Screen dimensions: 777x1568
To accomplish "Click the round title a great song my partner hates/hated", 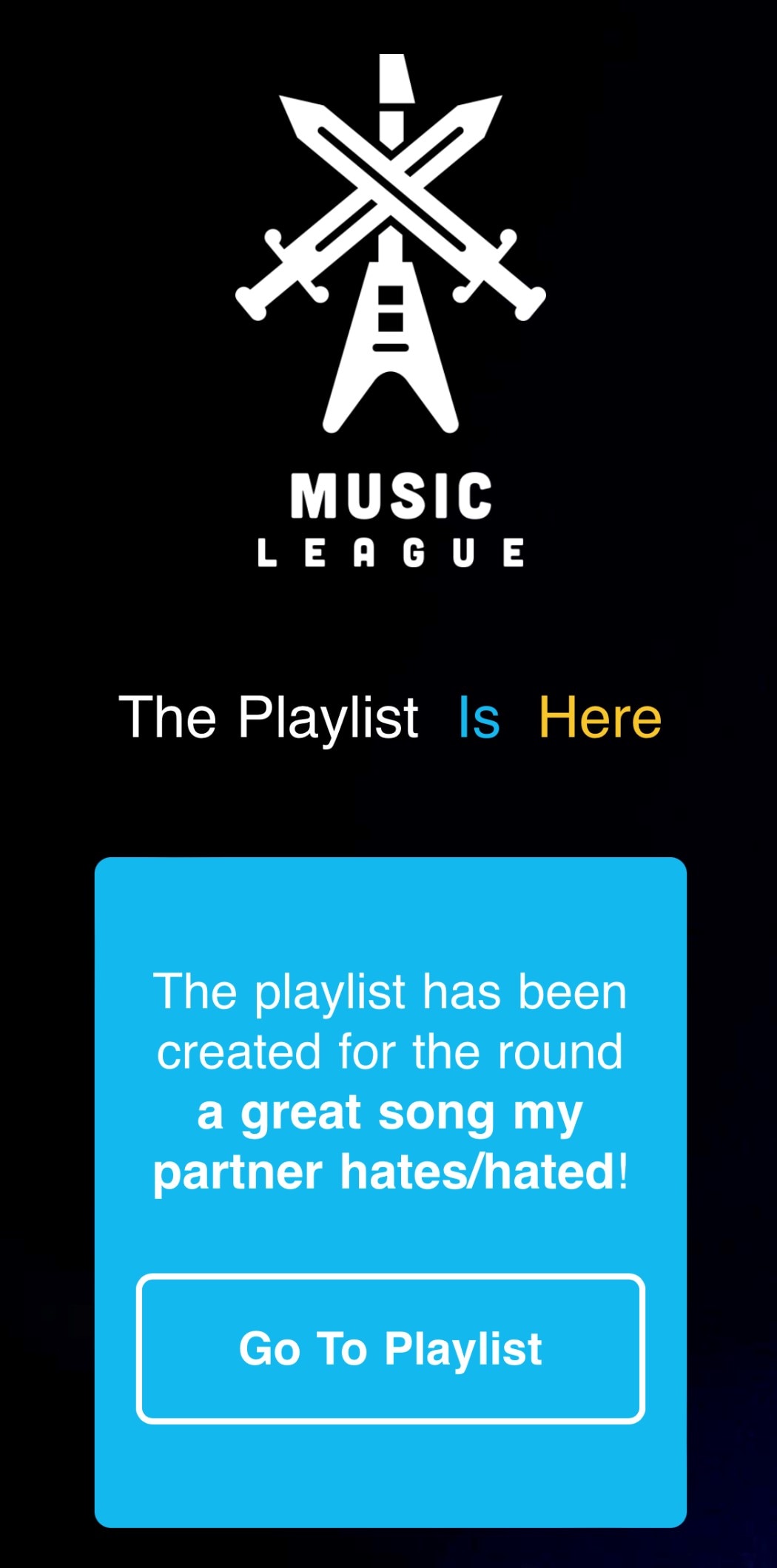I will click(x=388, y=1139).
